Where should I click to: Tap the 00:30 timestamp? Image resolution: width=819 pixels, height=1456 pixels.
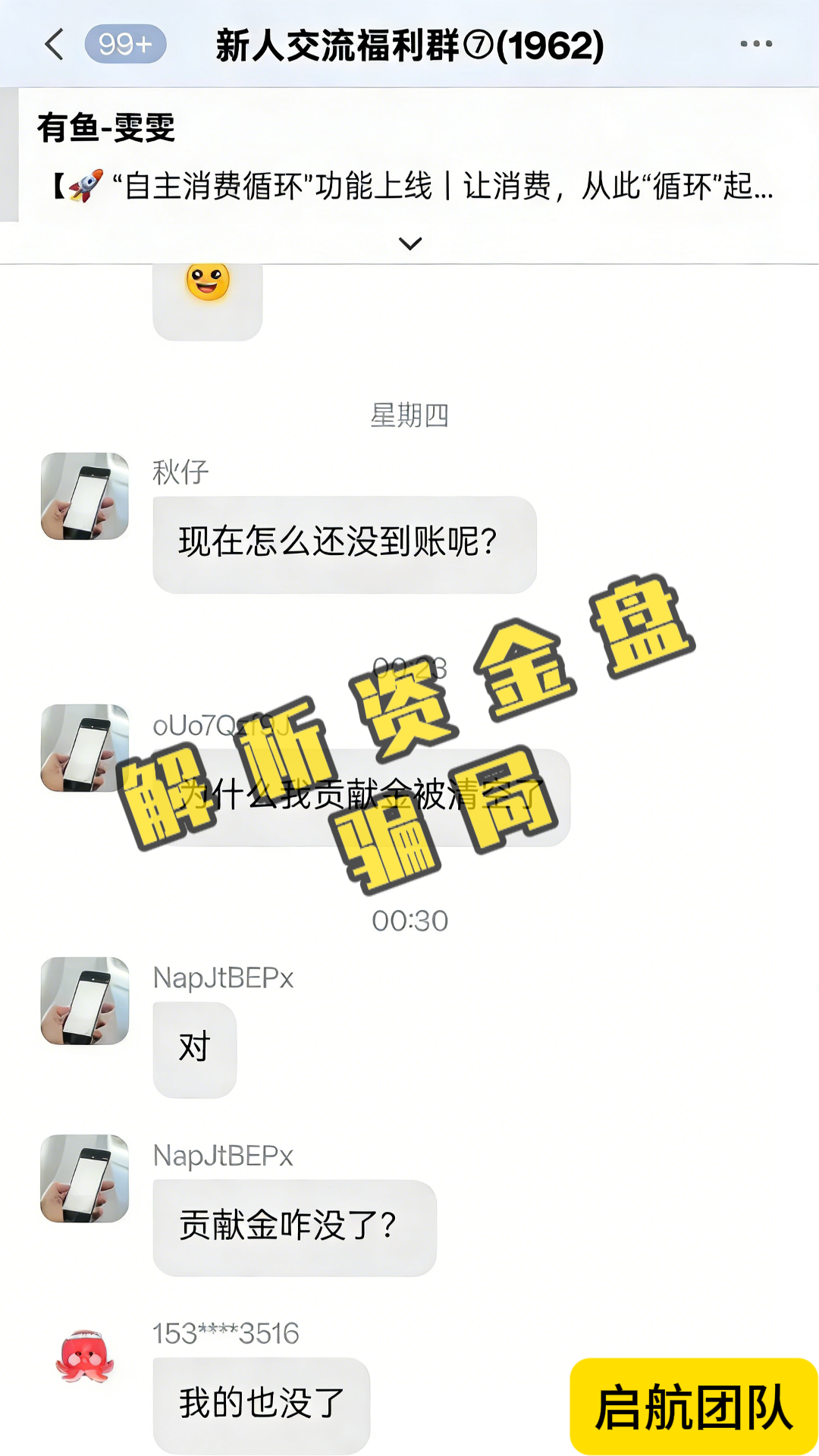tap(409, 921)
